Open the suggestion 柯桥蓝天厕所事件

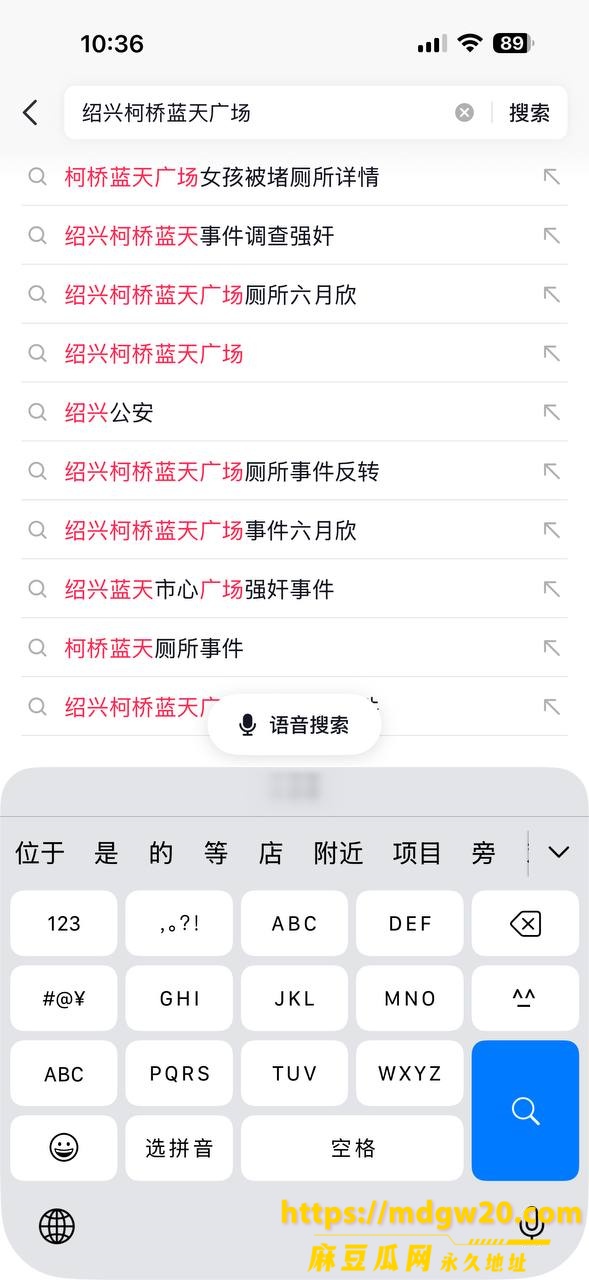tap(294, 648)
